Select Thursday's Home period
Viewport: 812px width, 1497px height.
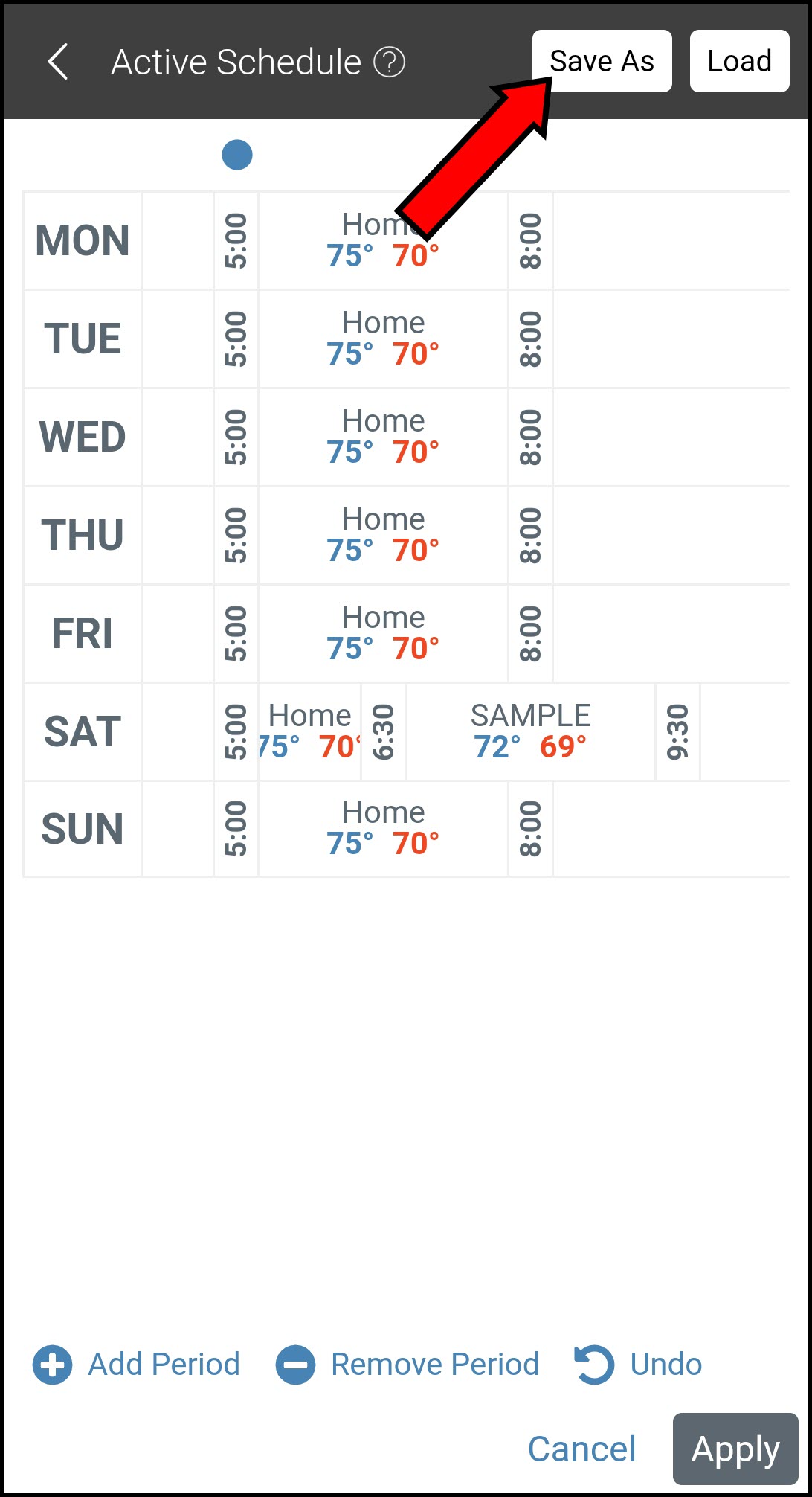(x=383, y=536)
